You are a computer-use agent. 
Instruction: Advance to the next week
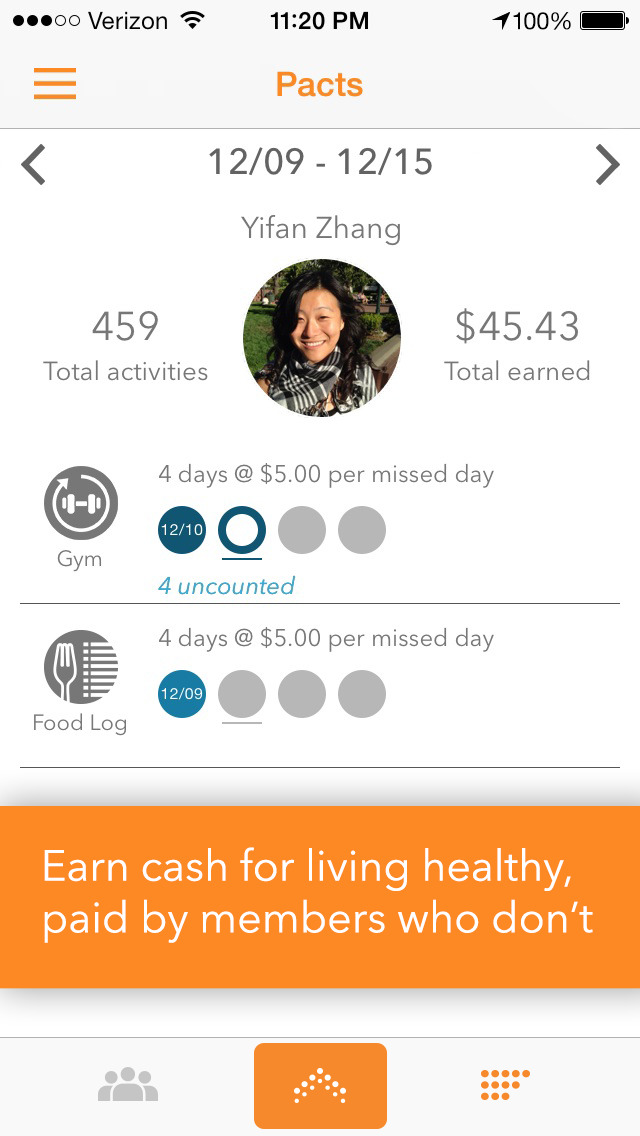pos(607,164)
